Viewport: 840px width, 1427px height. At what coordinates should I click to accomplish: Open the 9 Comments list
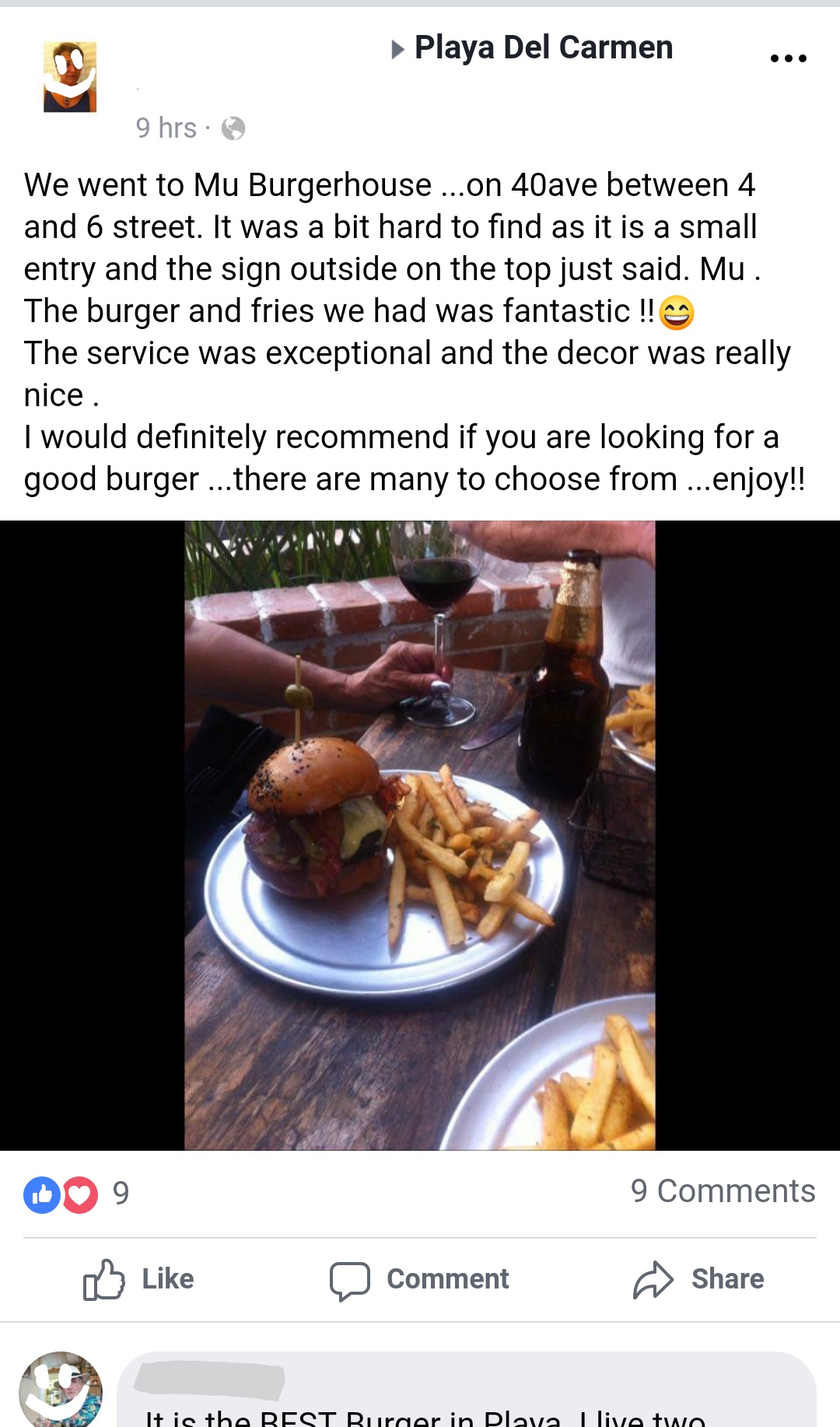(723, 1191)
